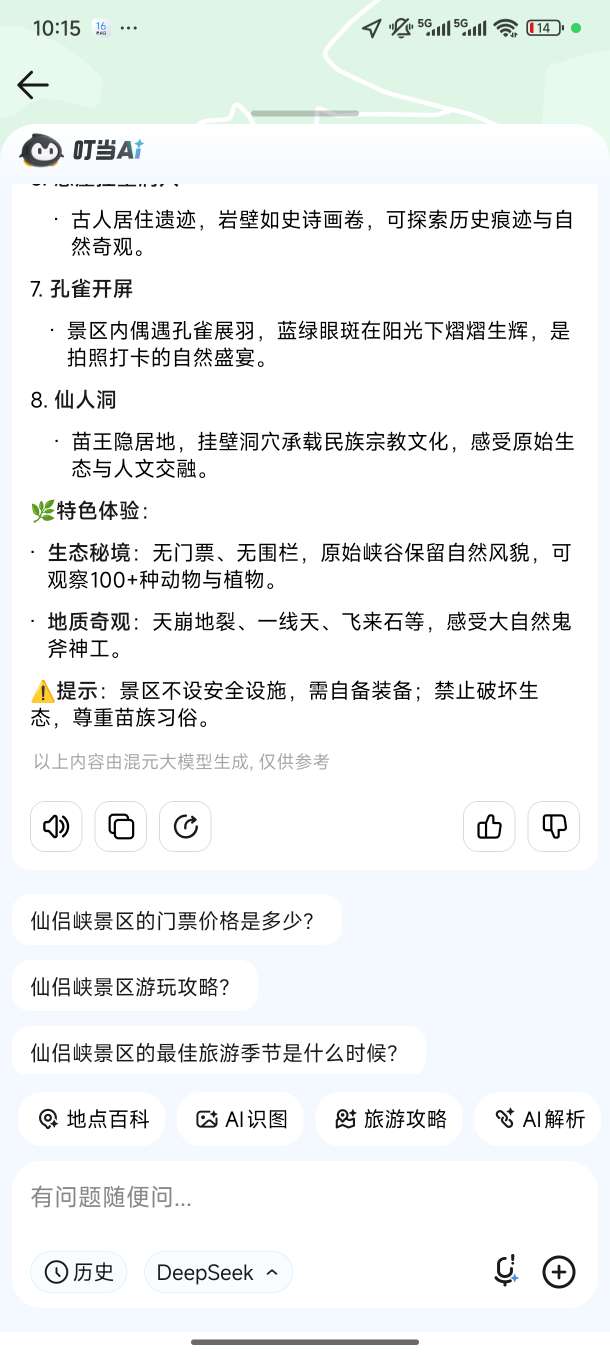Play the answer aloud with speaker icon
The height and width of the screenshot is (1356, 610).
[56, 826]
